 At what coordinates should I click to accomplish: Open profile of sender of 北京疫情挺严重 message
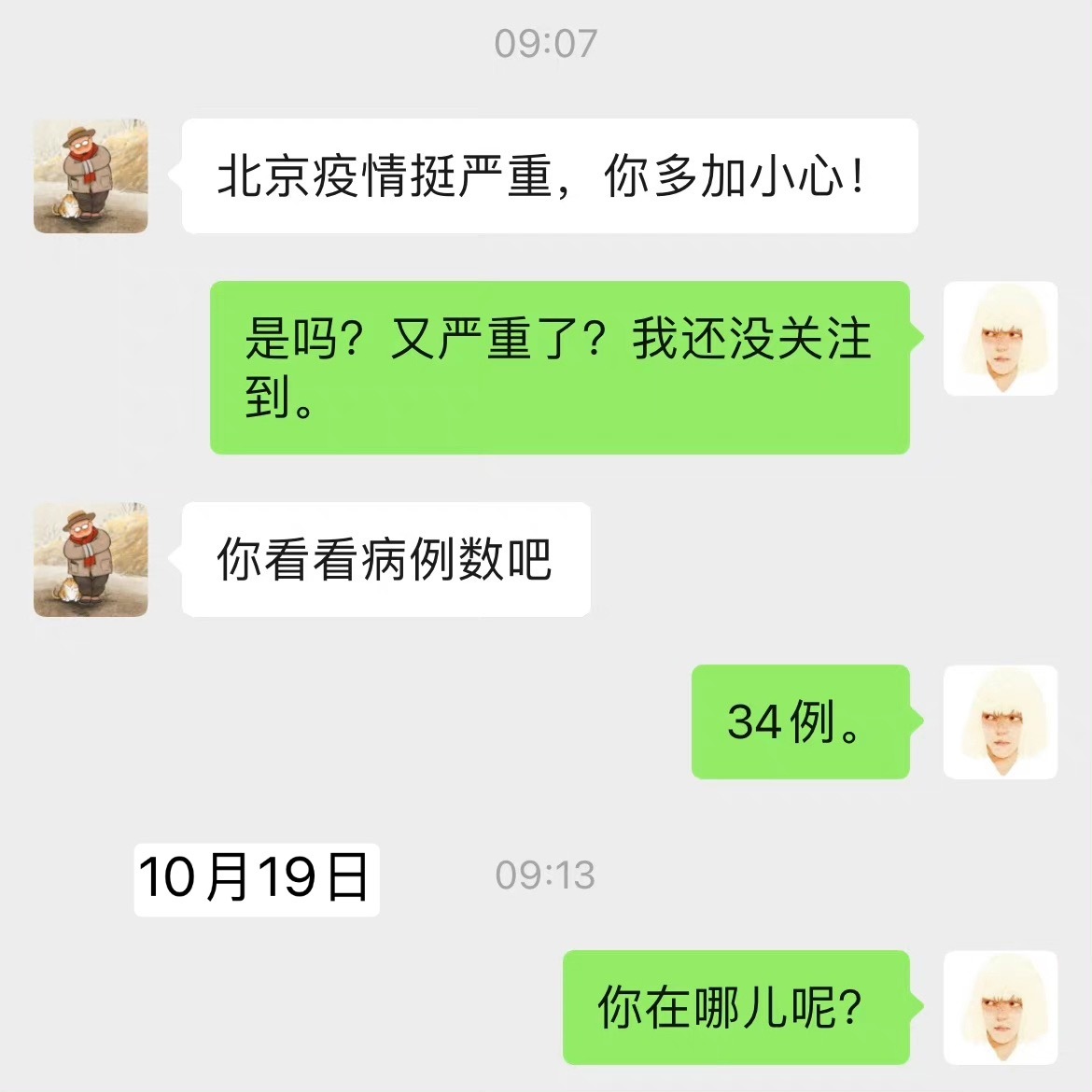tap(91, 175)
